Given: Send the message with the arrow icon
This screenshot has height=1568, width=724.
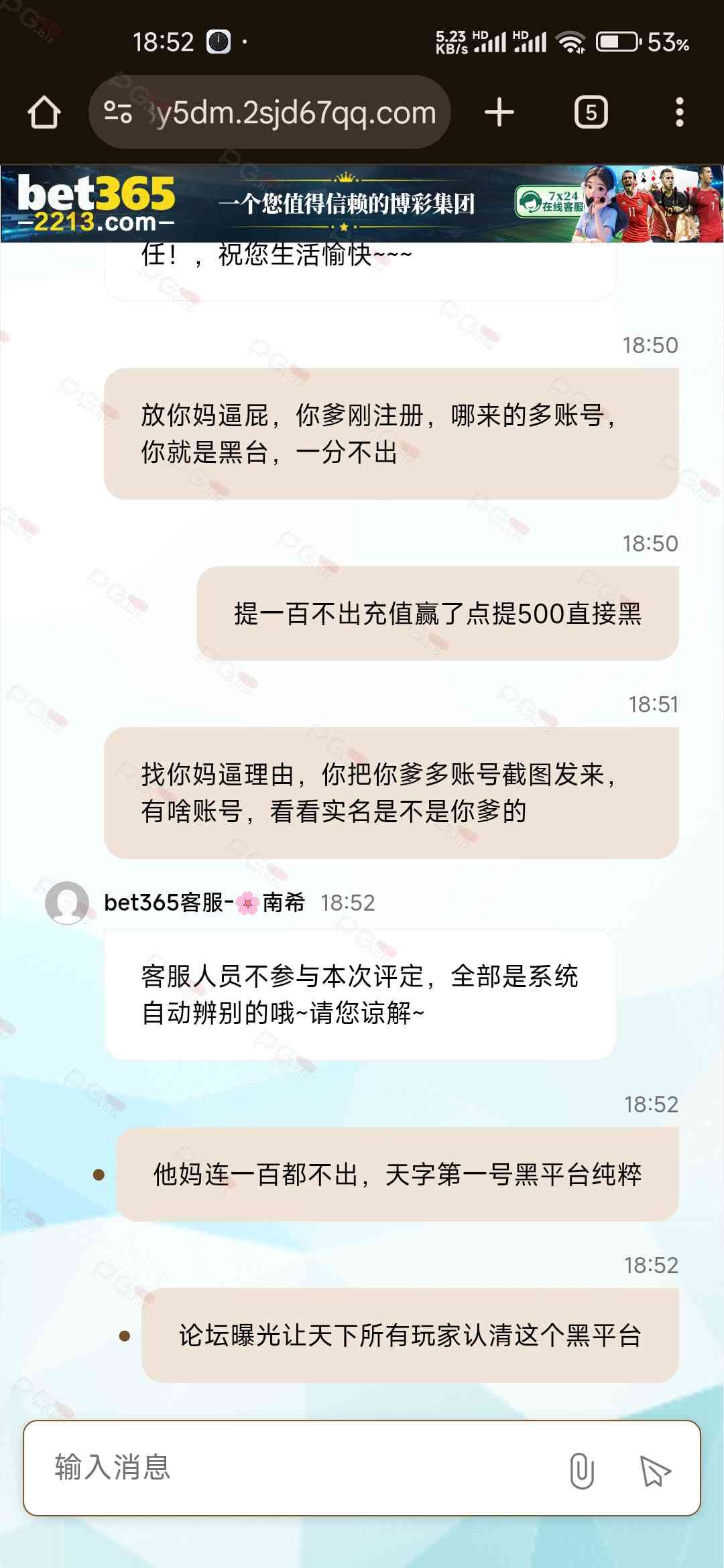Looking at the screenshot, I should pos(654,1469).
